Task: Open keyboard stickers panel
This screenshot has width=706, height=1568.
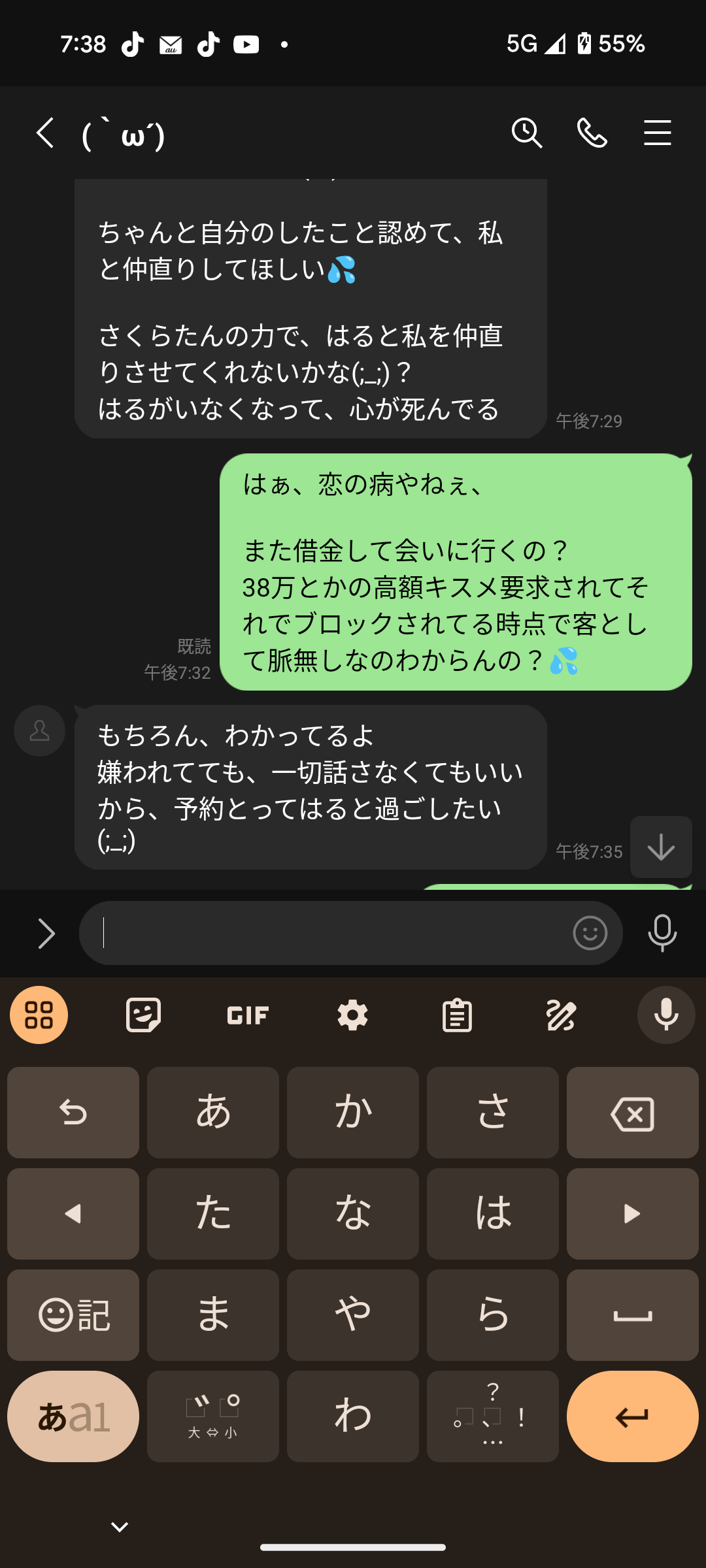Action: pos(143,1015)
